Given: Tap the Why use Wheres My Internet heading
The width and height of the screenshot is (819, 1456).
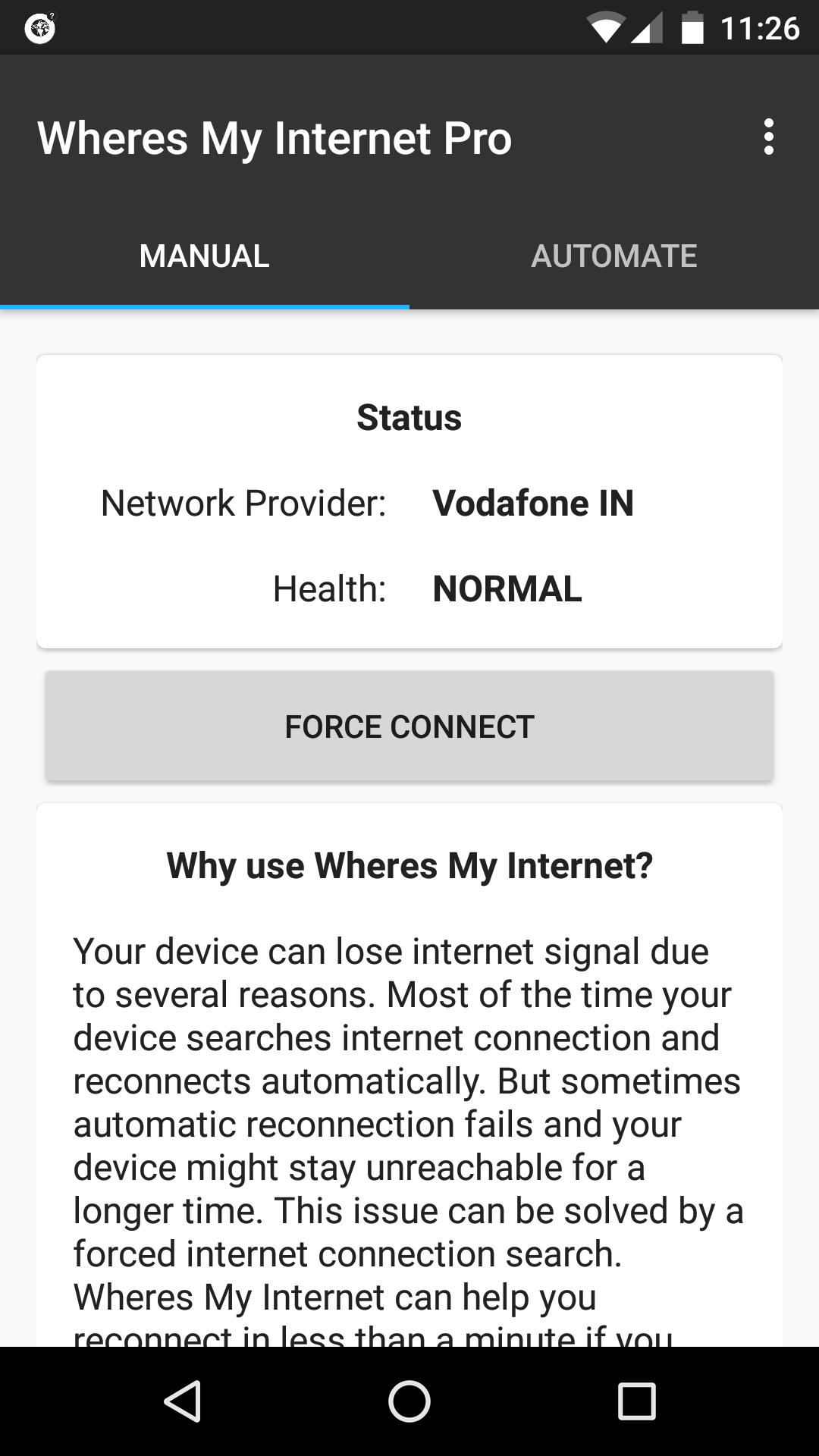Looking at the screenshot, I should (x=409, y=864).
